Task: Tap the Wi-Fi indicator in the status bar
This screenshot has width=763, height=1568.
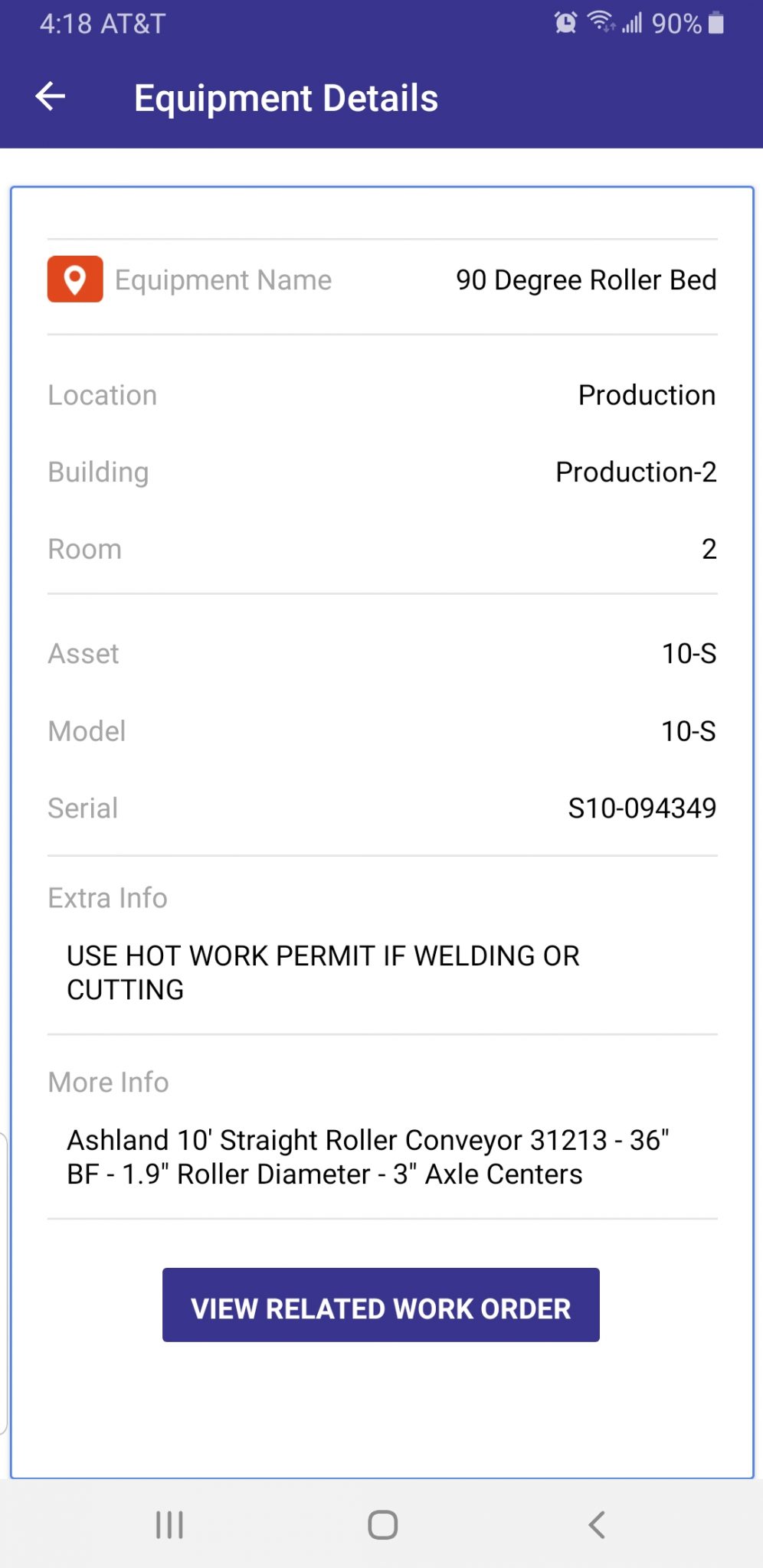Action: point(602,23)
